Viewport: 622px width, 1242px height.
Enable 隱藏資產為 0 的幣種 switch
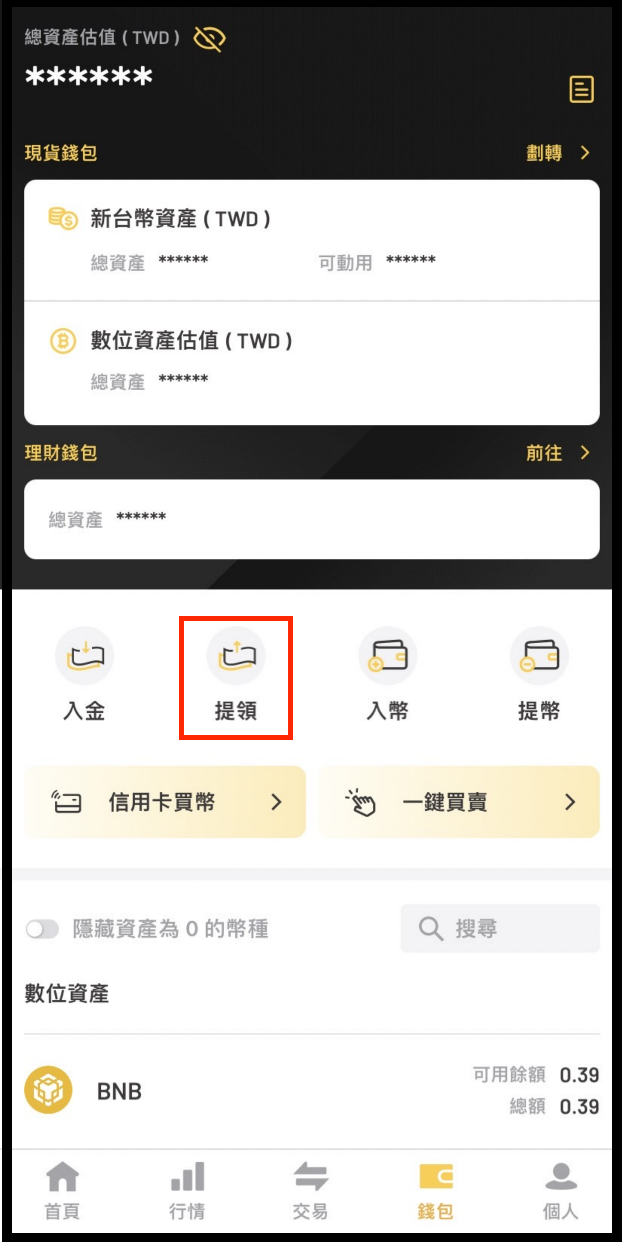[42, 929]
